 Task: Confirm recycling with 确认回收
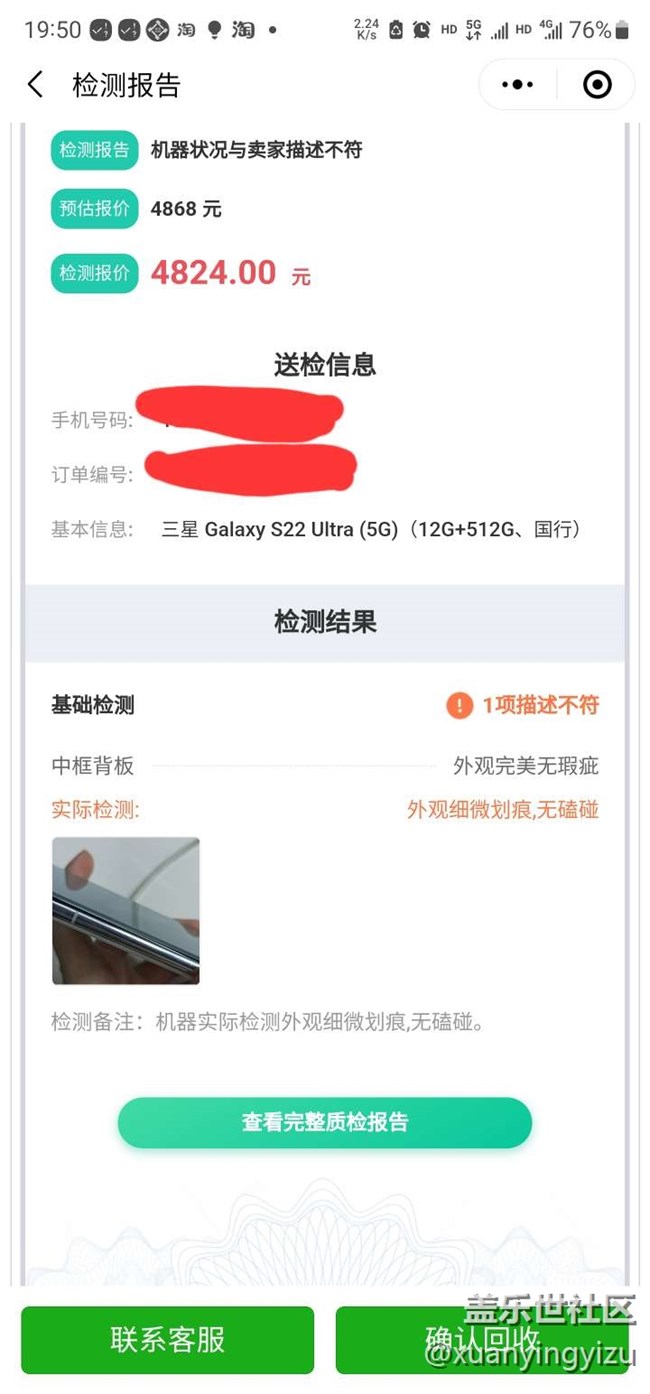[482, 1340]
